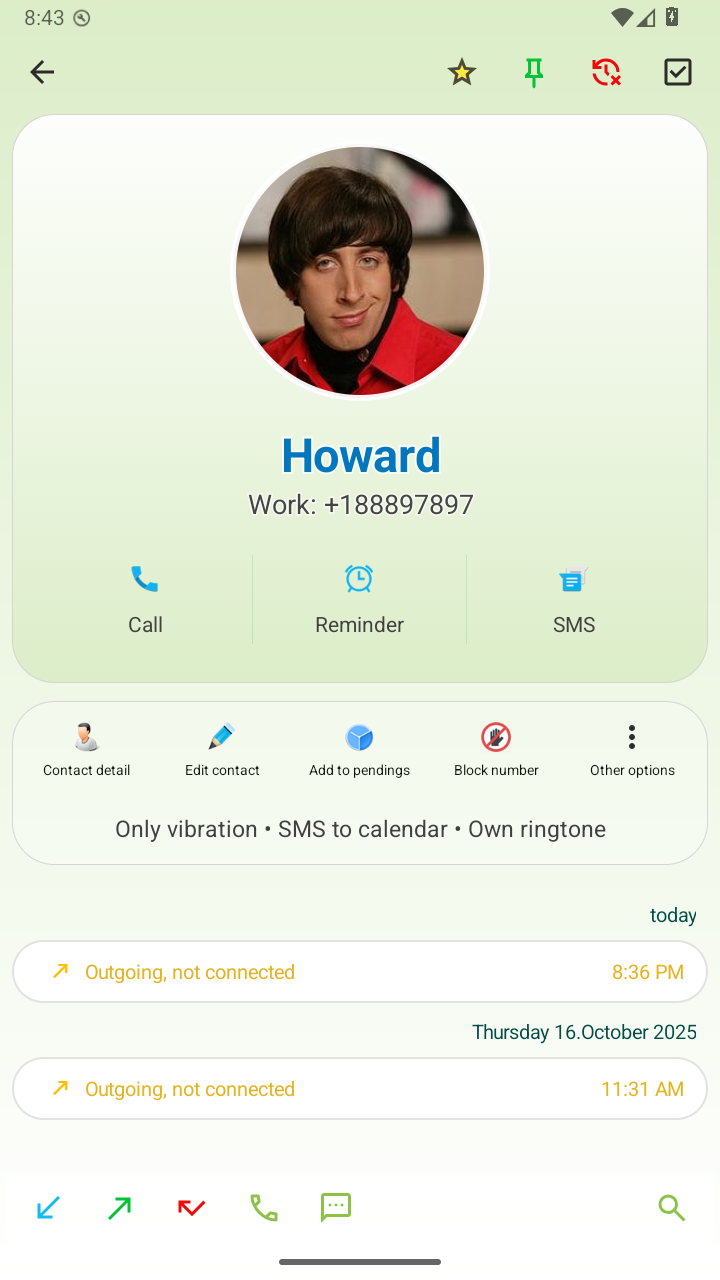Filter by incoming calls icon

click(47, 1207)
